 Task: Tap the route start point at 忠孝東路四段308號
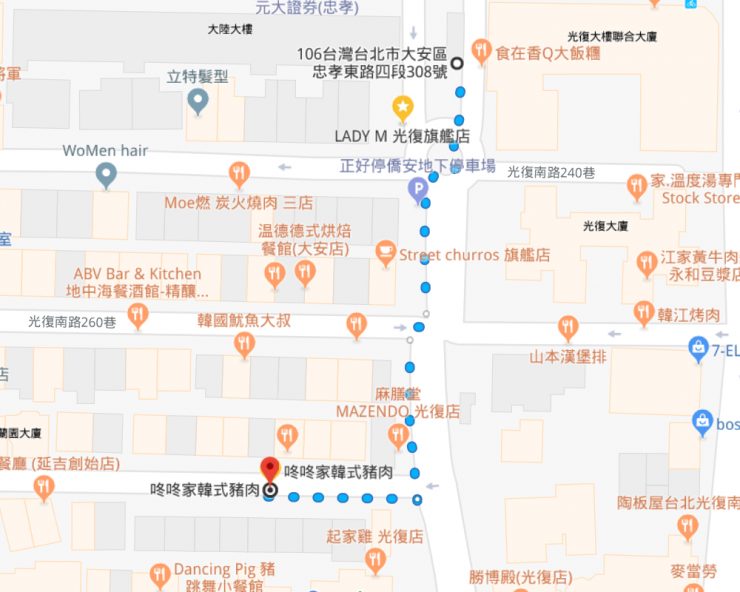[x=457, y=63]
